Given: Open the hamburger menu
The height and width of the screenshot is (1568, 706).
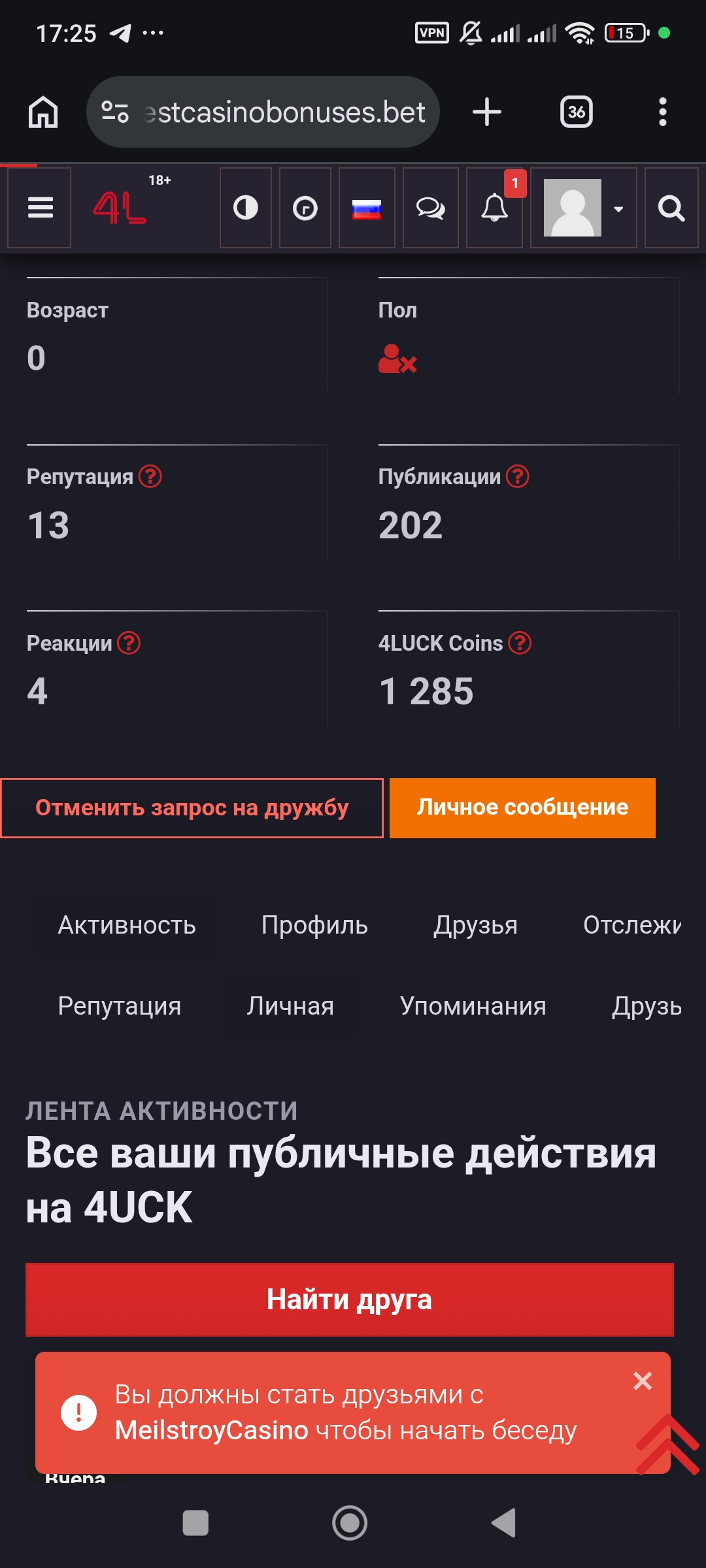Looking at the screenshot, I should pyautogui.click(x=39, y=208).
